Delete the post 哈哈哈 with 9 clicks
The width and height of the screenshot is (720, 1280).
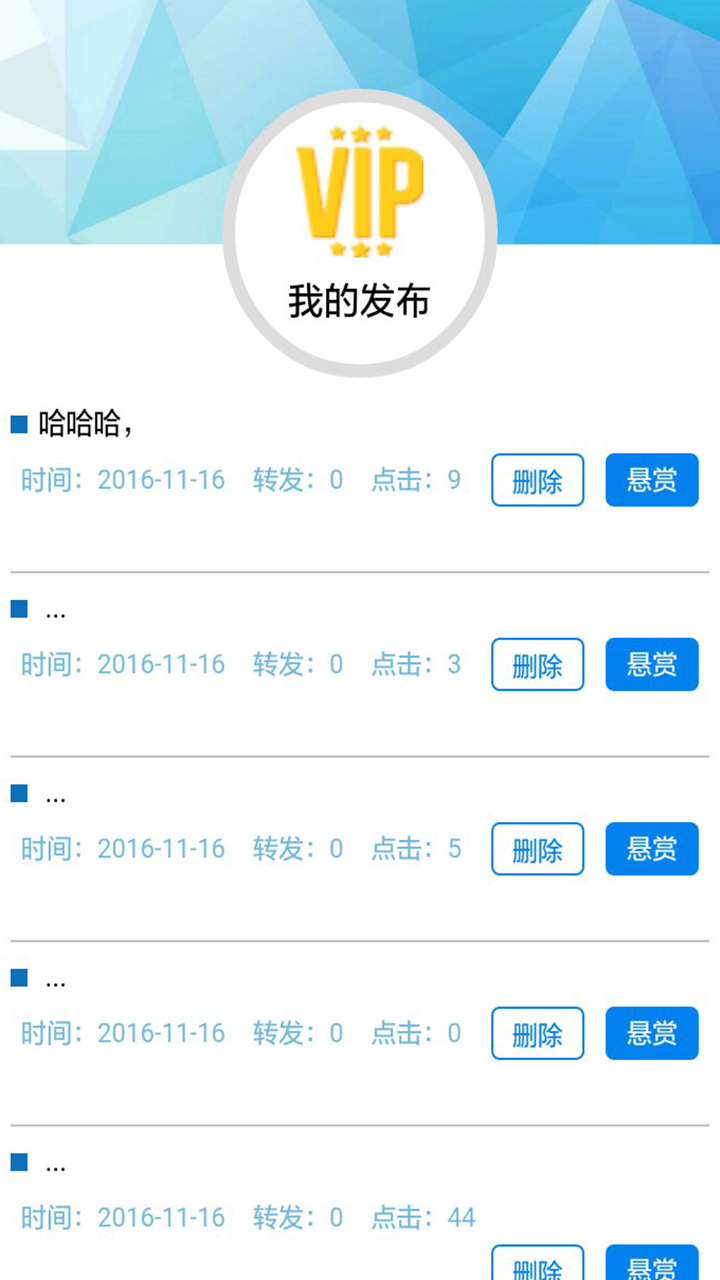(x=537, y=480)
